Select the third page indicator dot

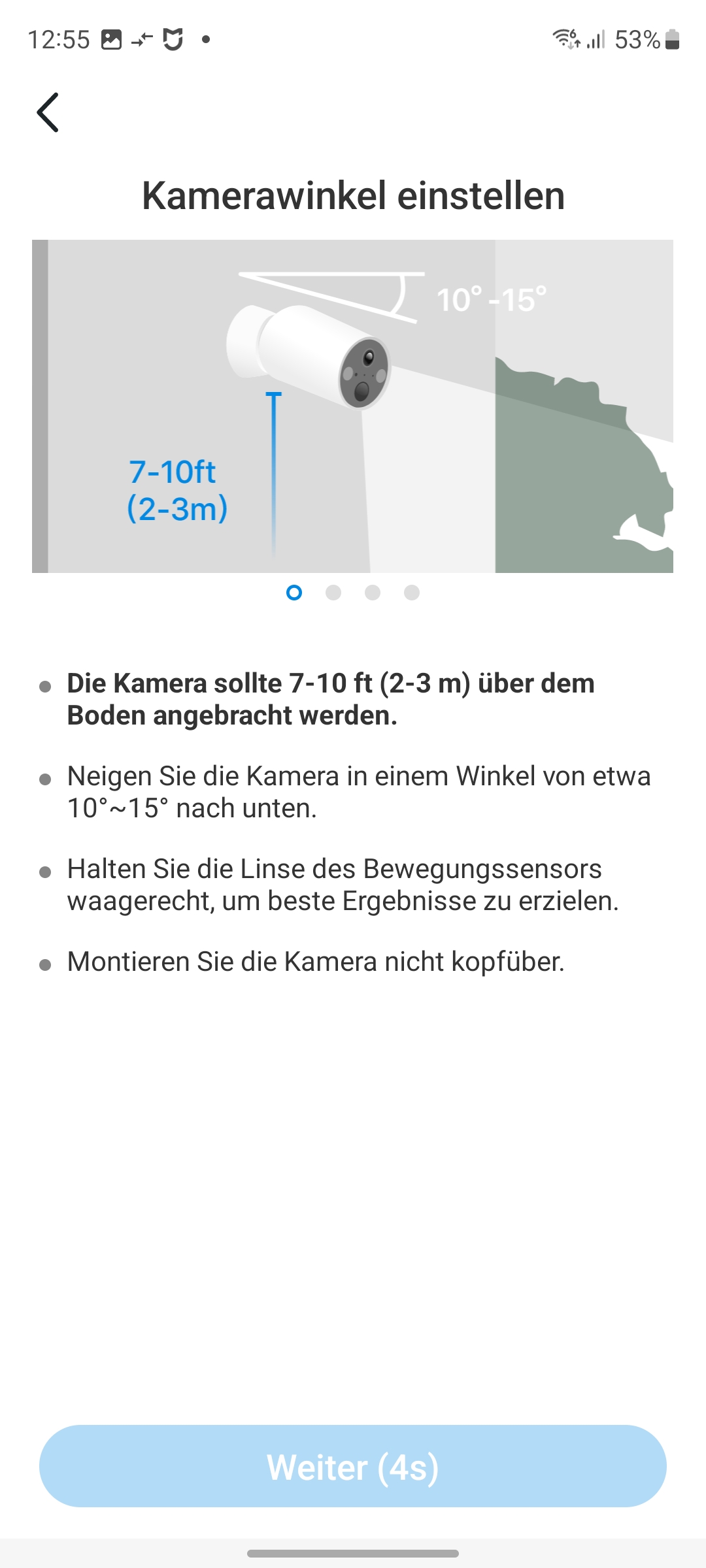tap(373, 593)
